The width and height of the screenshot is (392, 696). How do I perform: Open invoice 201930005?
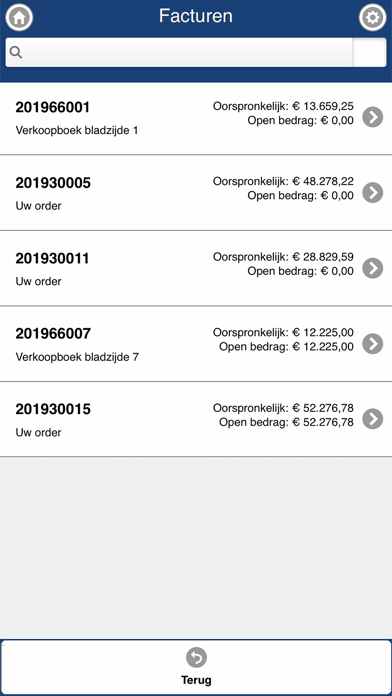(196, 193)
